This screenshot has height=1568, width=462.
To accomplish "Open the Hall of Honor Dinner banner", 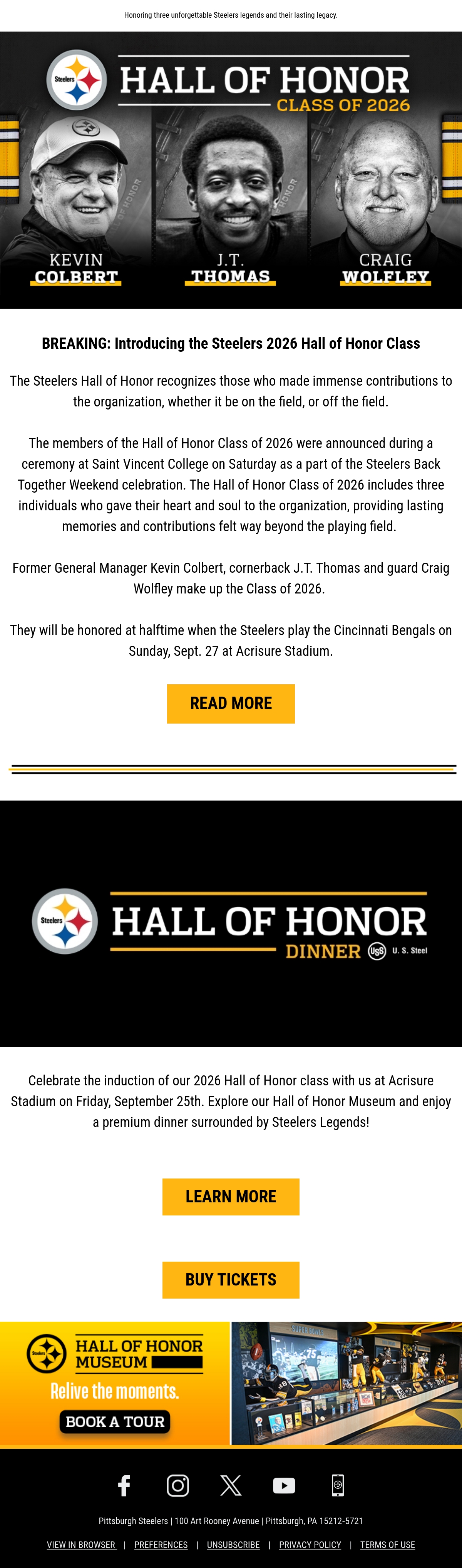I will point(231,923).
